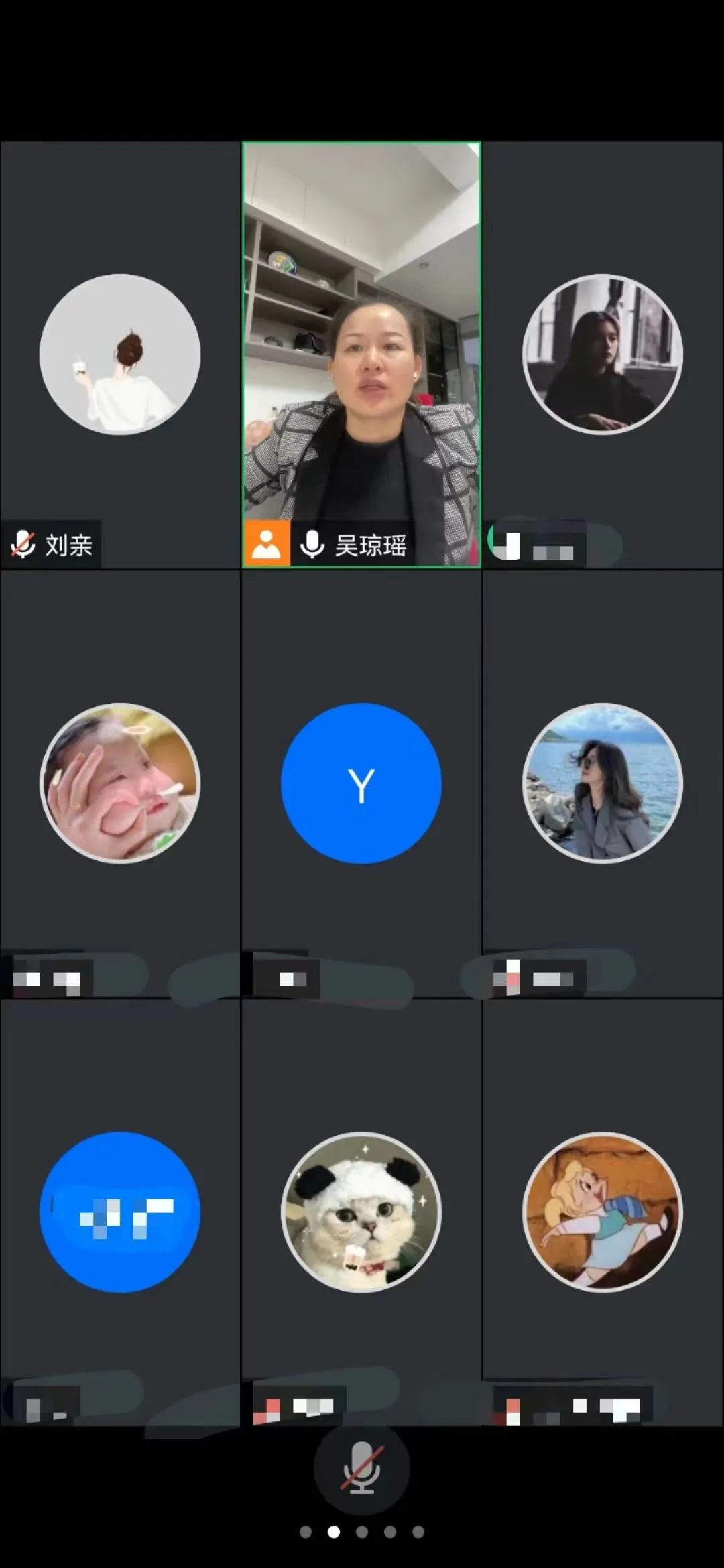Open 吴琼瑶's video tile
Screen dimensions: 724x1568
[361, 355]
